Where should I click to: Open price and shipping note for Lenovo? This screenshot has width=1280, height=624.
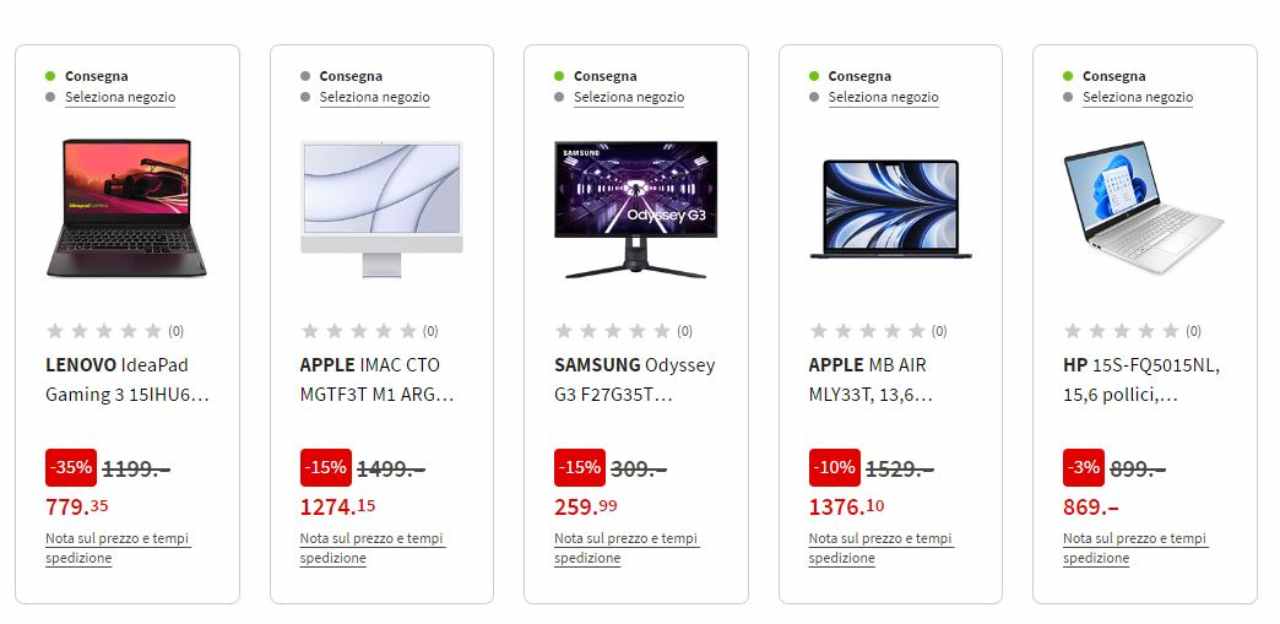click(x=117, y=539)
